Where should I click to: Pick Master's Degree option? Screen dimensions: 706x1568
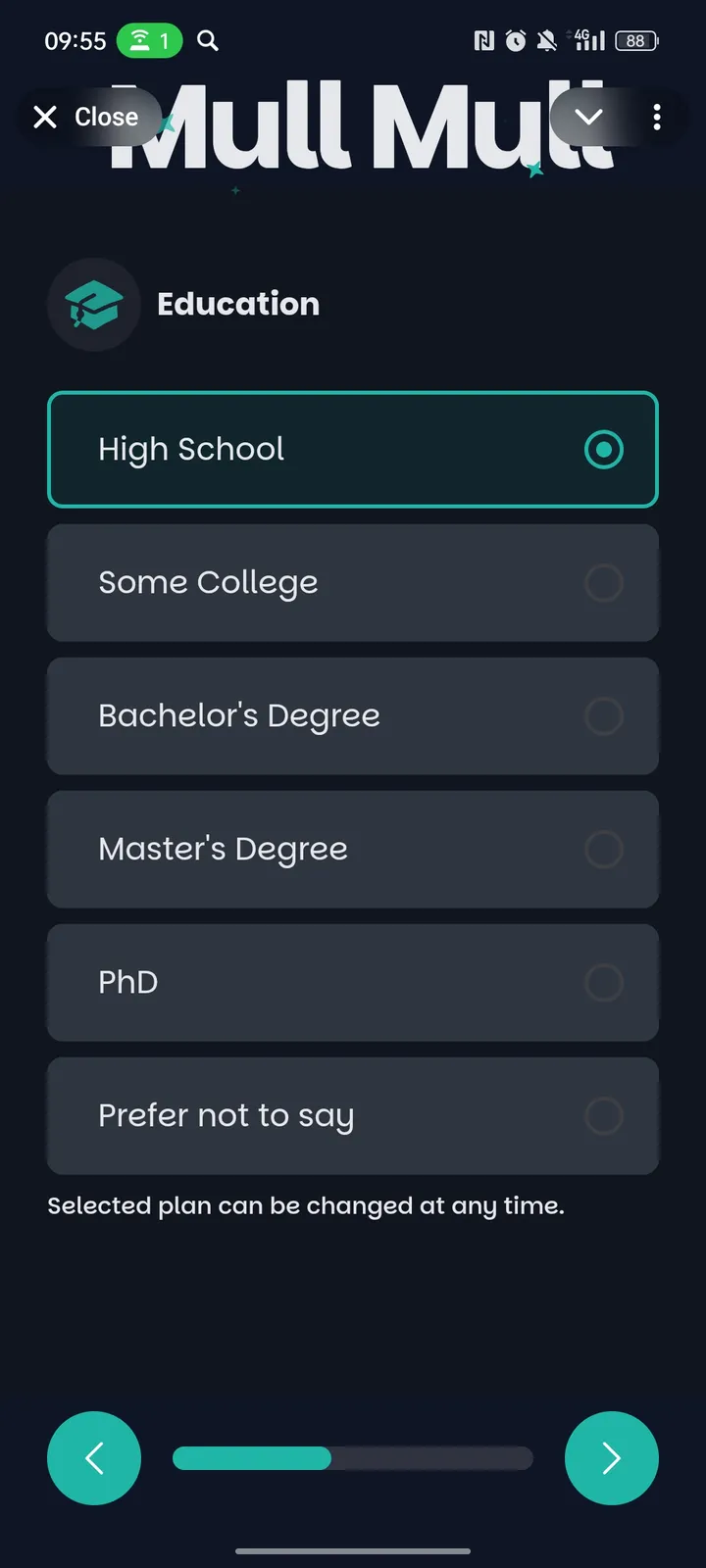[x=353, y=850]
